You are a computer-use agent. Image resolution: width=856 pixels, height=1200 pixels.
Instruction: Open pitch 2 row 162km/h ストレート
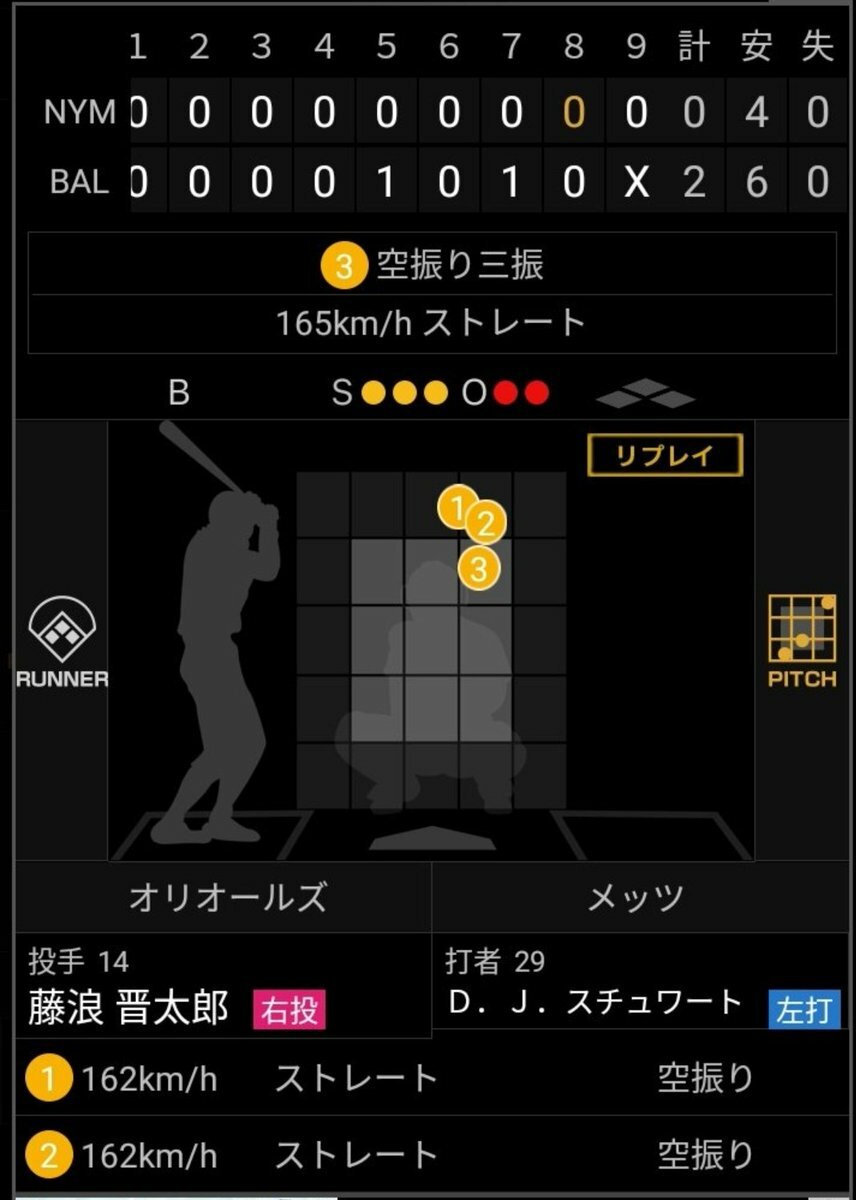[428, 1155]
